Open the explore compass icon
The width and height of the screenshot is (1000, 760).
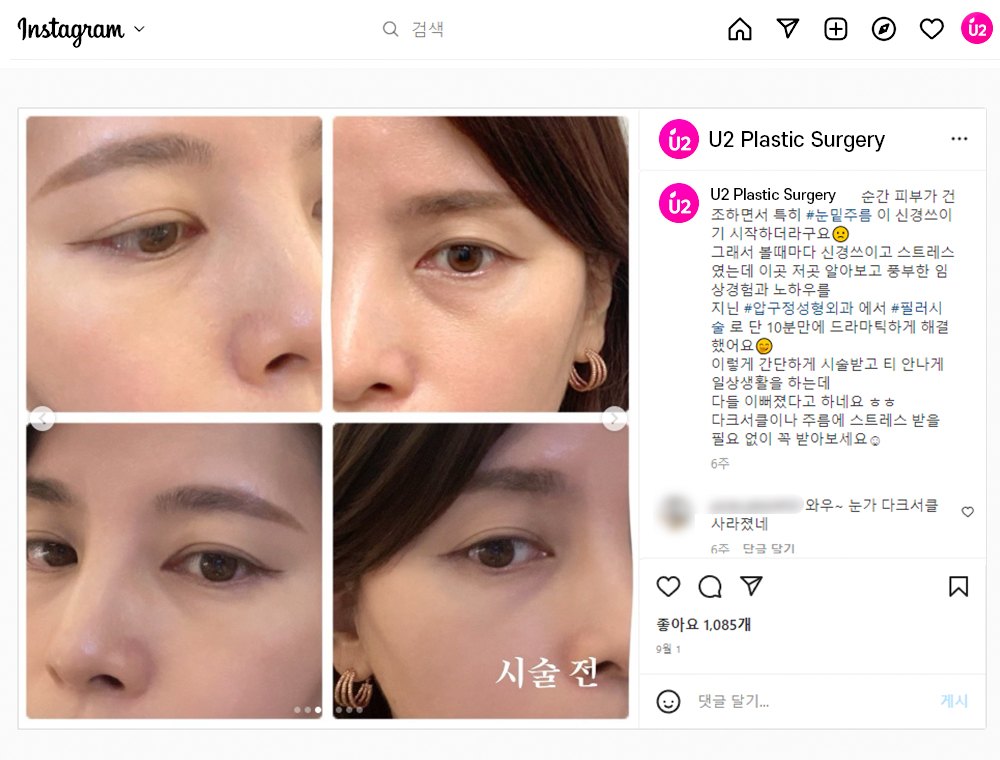(x=884, y=29)
